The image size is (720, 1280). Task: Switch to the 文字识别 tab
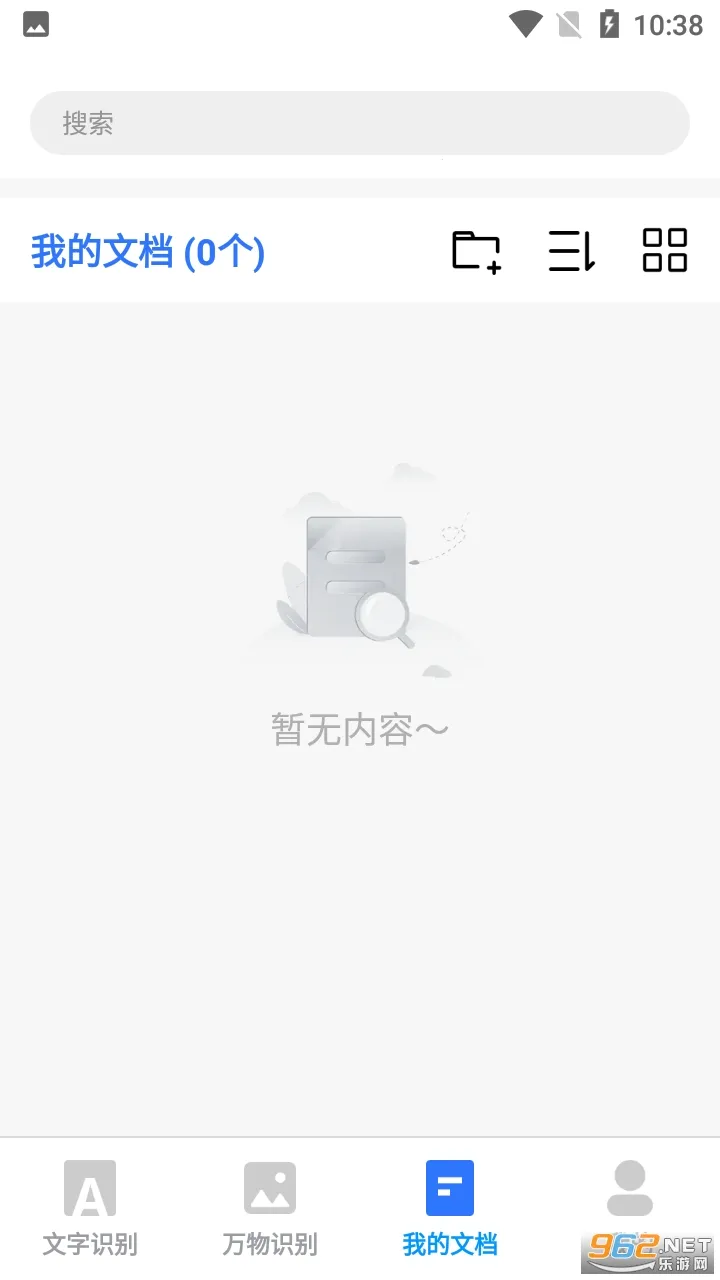[x=89, y=1210]
